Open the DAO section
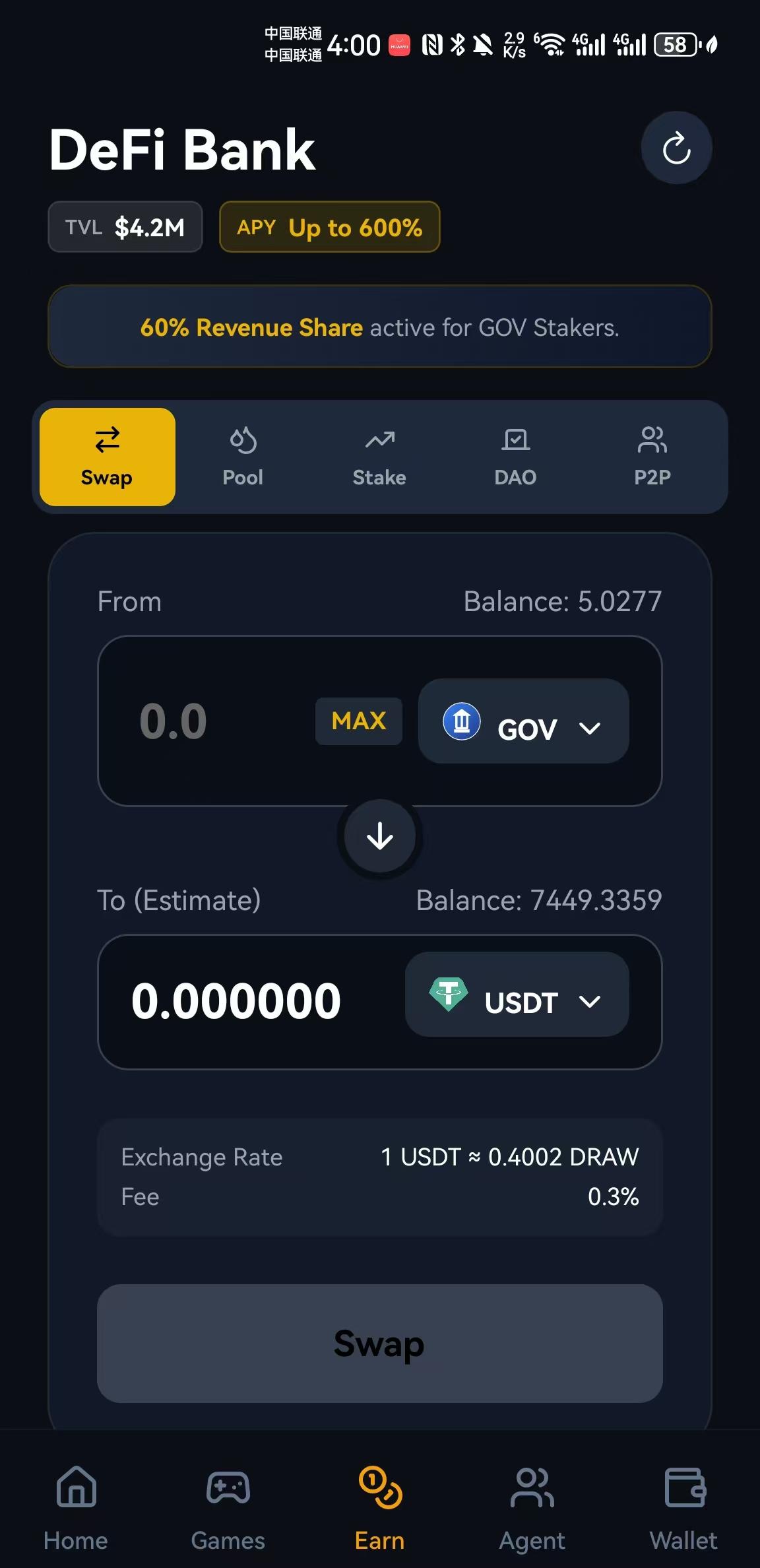The height and width of the screenshot is (1568, 760). coord(516,455)
